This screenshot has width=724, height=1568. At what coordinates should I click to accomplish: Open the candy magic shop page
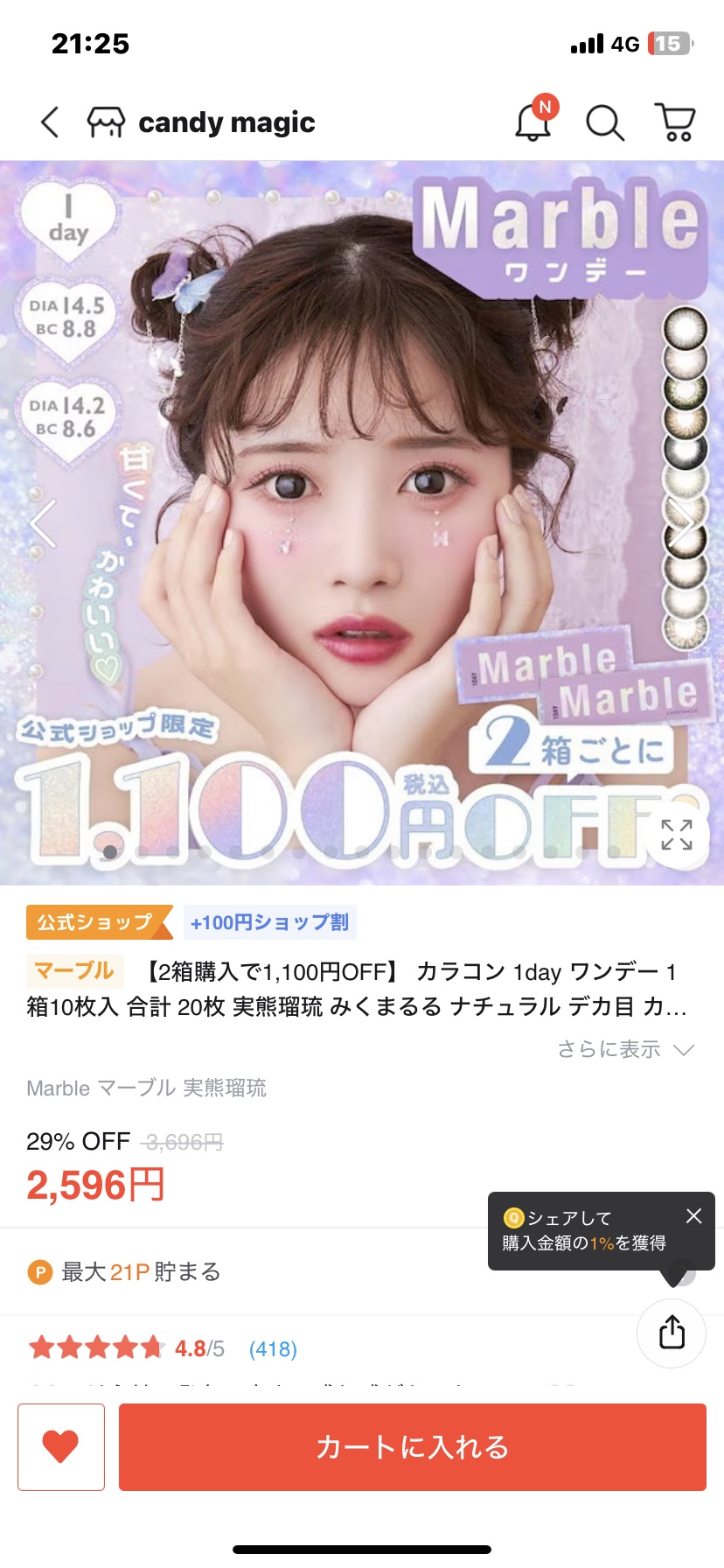pyautogui.click(x=203, y=122)
